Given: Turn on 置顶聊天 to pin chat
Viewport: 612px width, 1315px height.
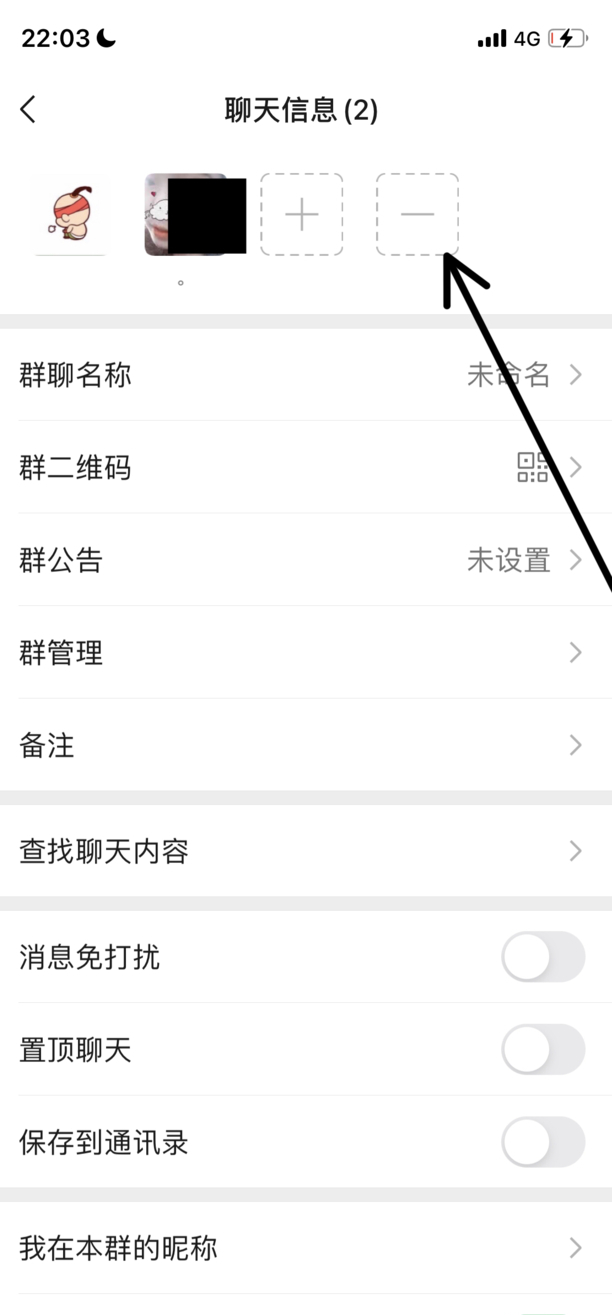Looking at the screenshot, I should [x=543, y=1050].
